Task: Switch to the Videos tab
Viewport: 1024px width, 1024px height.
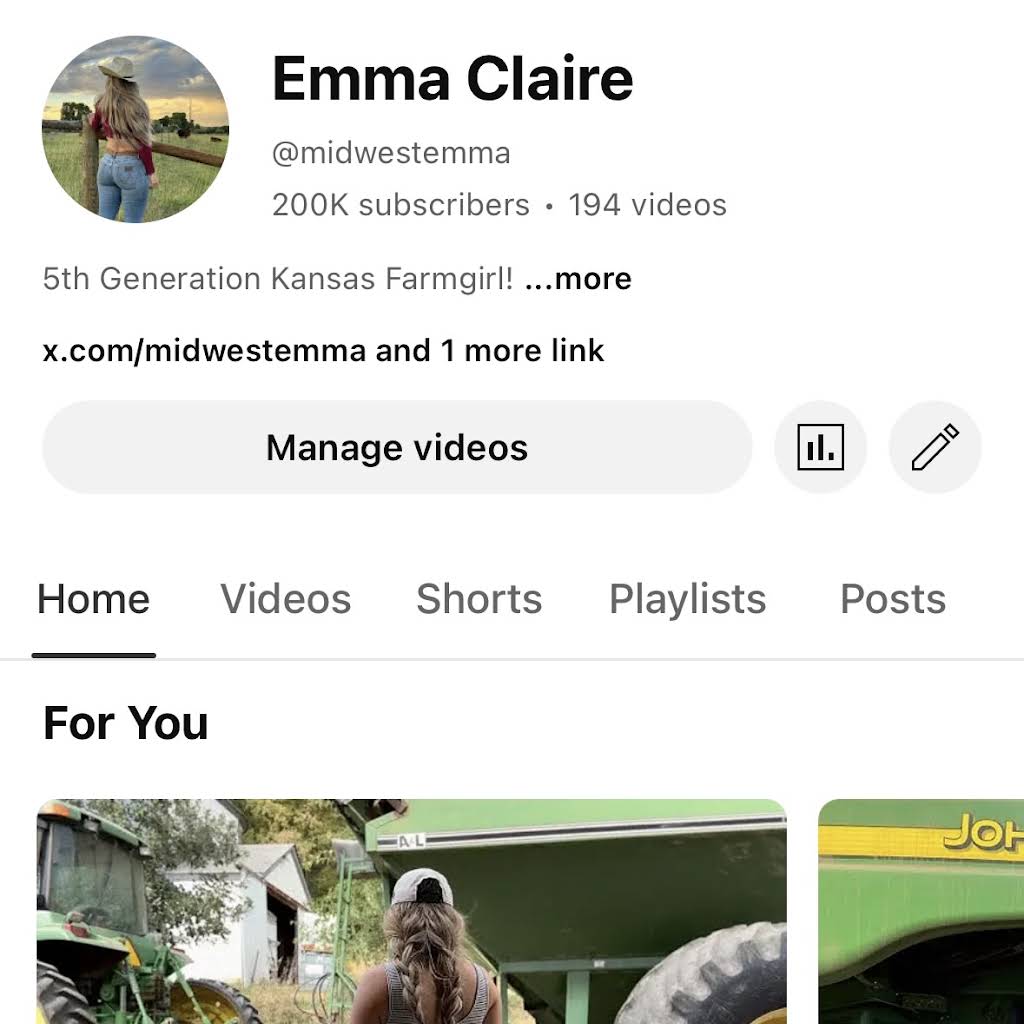Action: pos(286,599)
